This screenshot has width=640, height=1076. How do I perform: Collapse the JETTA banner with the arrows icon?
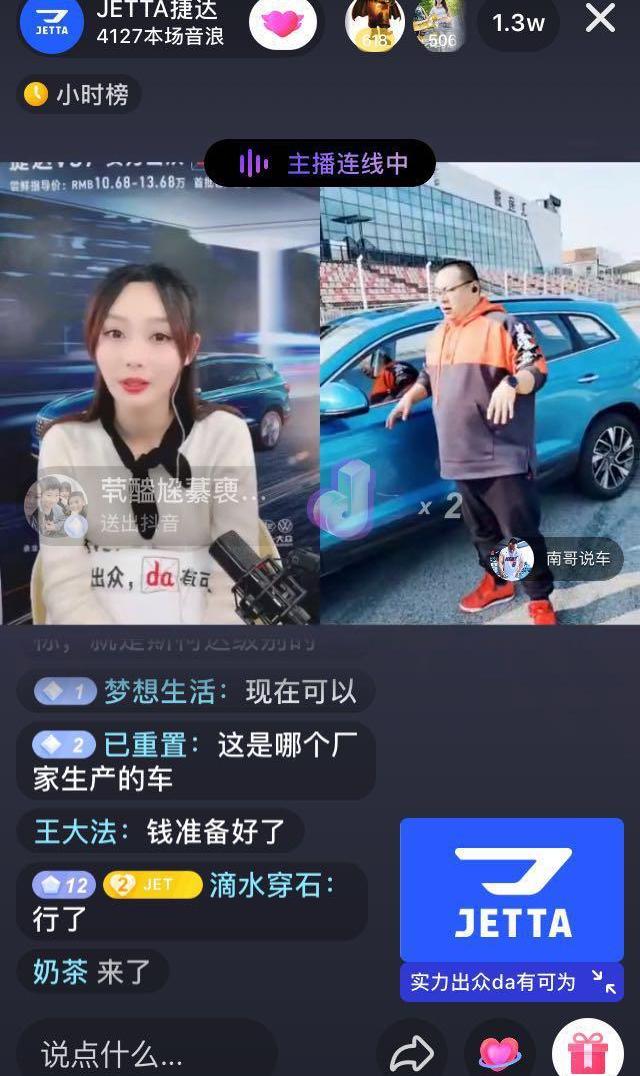(x=603, y=982)
